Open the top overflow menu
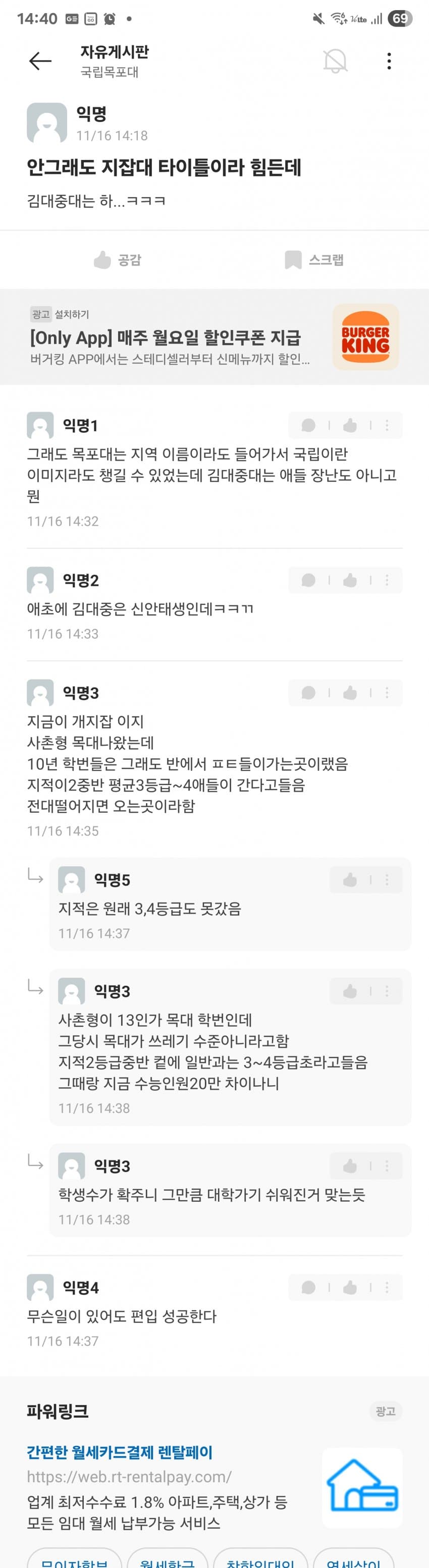This screenshot has height=1568, width=429. 389,61
